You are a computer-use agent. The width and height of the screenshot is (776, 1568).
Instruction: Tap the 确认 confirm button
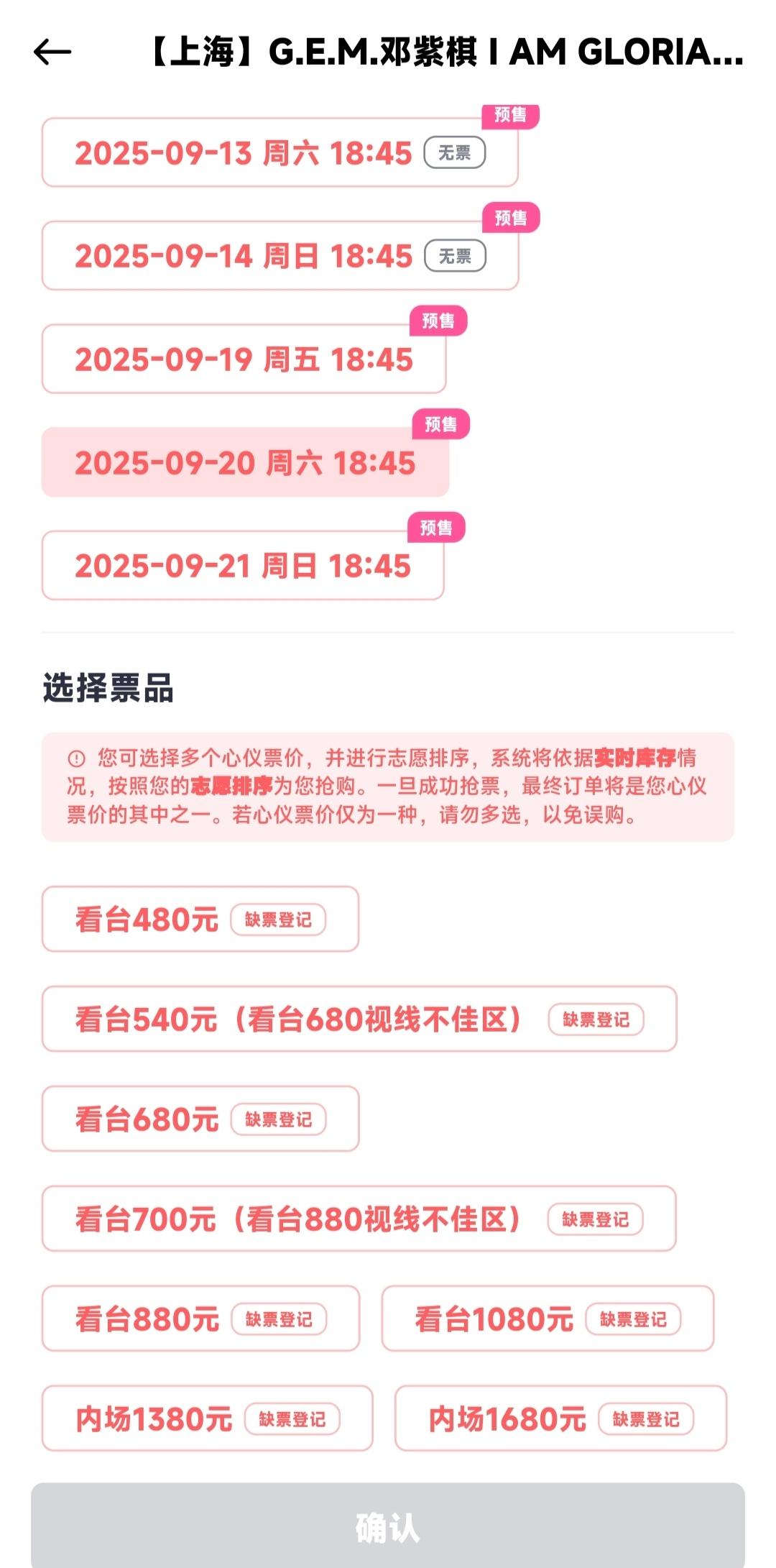coord(388,1526)
